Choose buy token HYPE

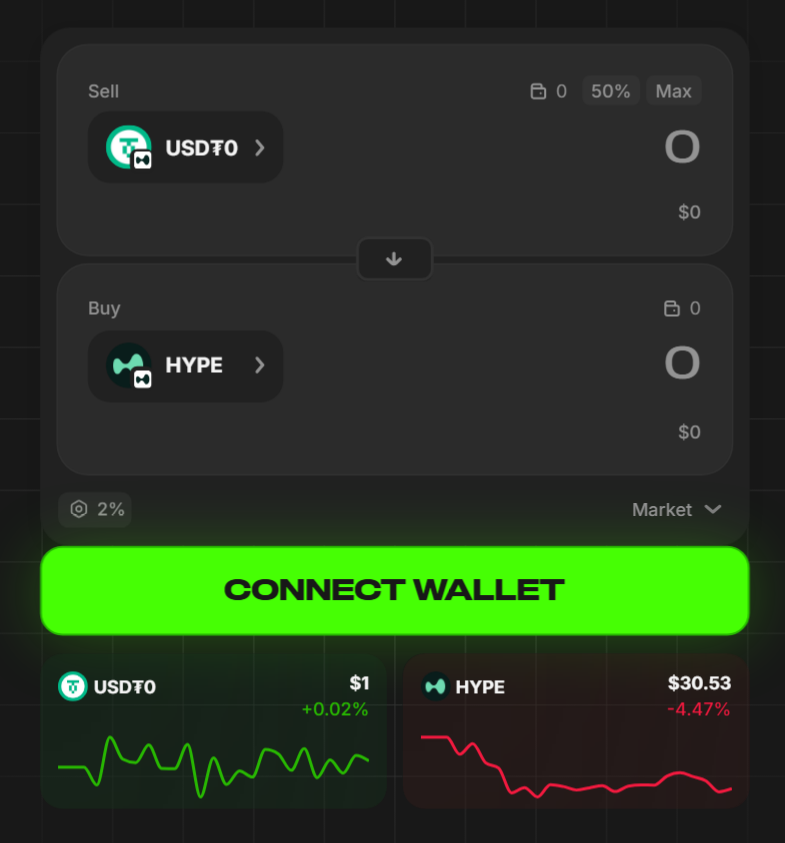point(186,365)
